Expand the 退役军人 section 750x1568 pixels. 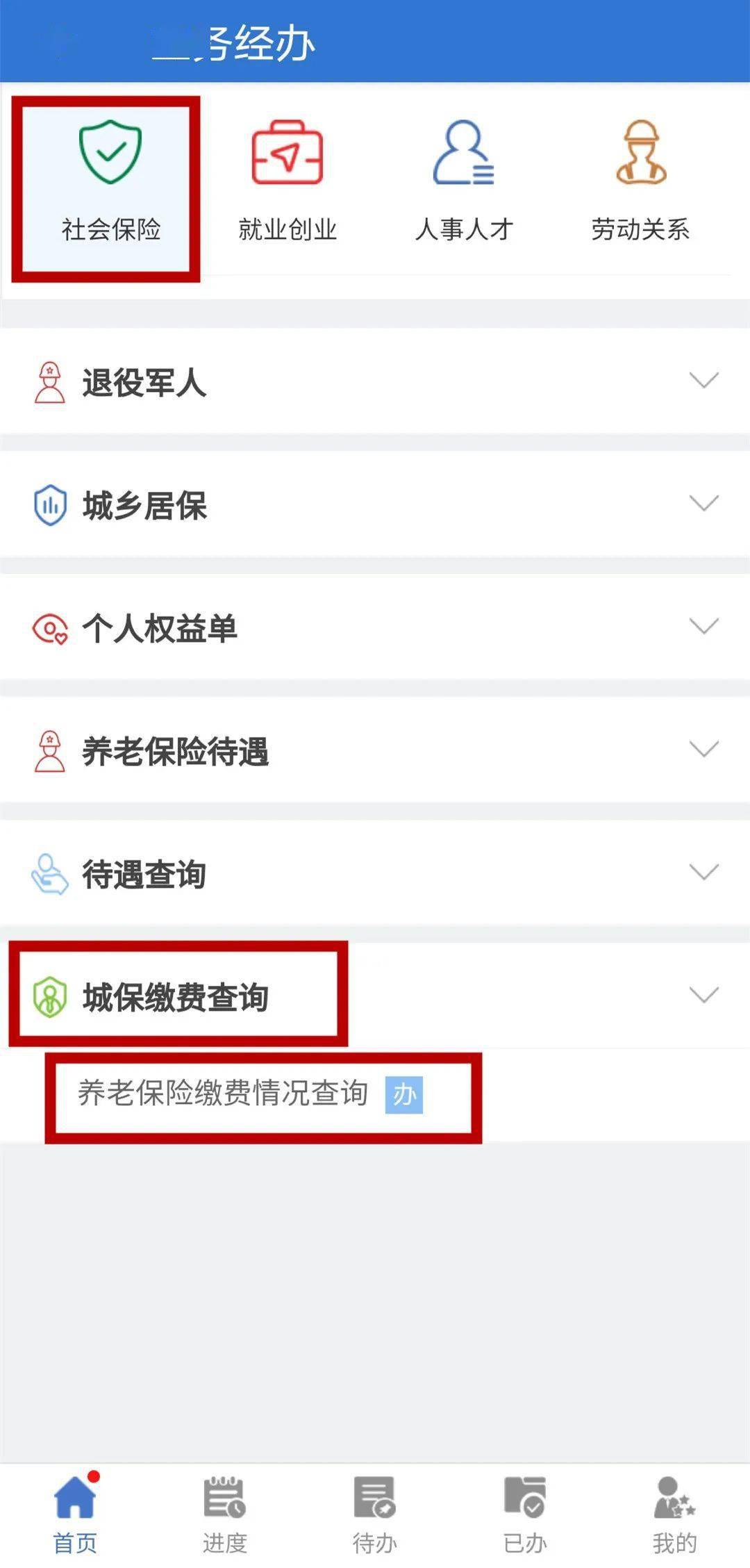coord(703,379)
